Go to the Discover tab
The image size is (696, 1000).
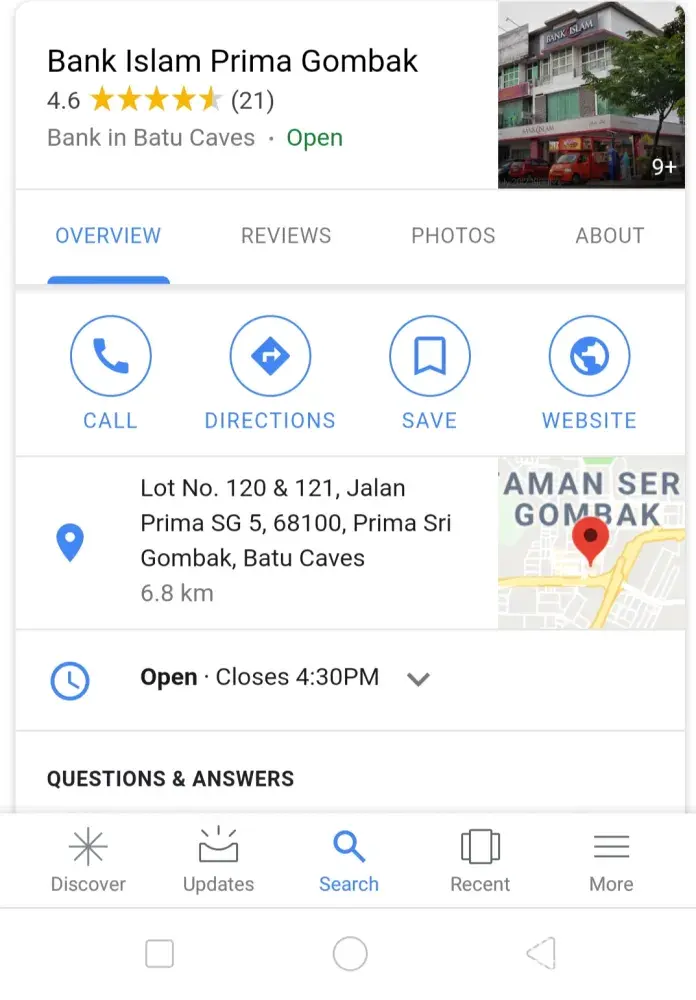(x=88, y=860)
